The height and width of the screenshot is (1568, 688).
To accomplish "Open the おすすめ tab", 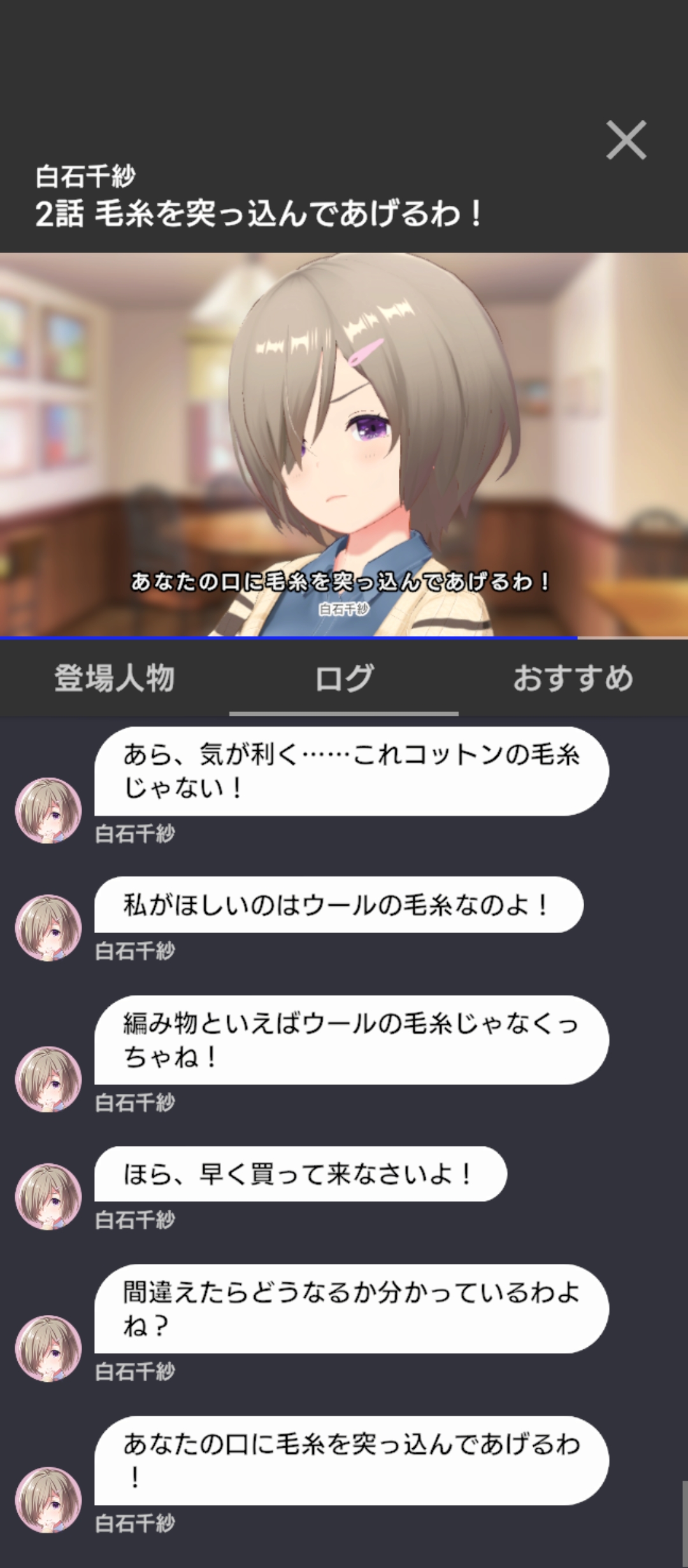I will 573,678.
